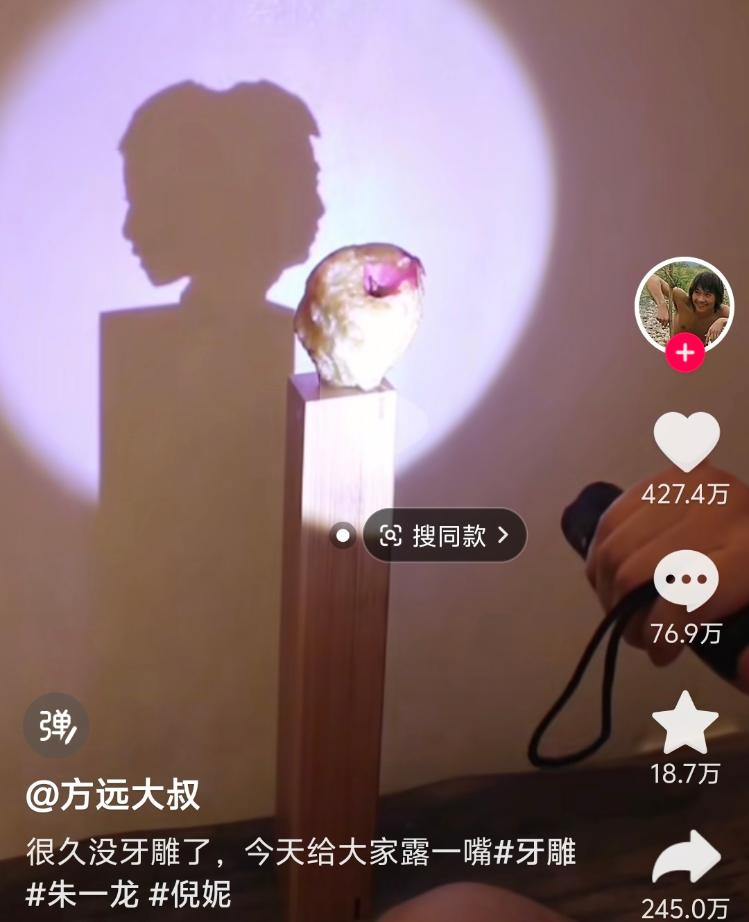
Task: Open the creator's profile avatar
Action: (685, 306)
